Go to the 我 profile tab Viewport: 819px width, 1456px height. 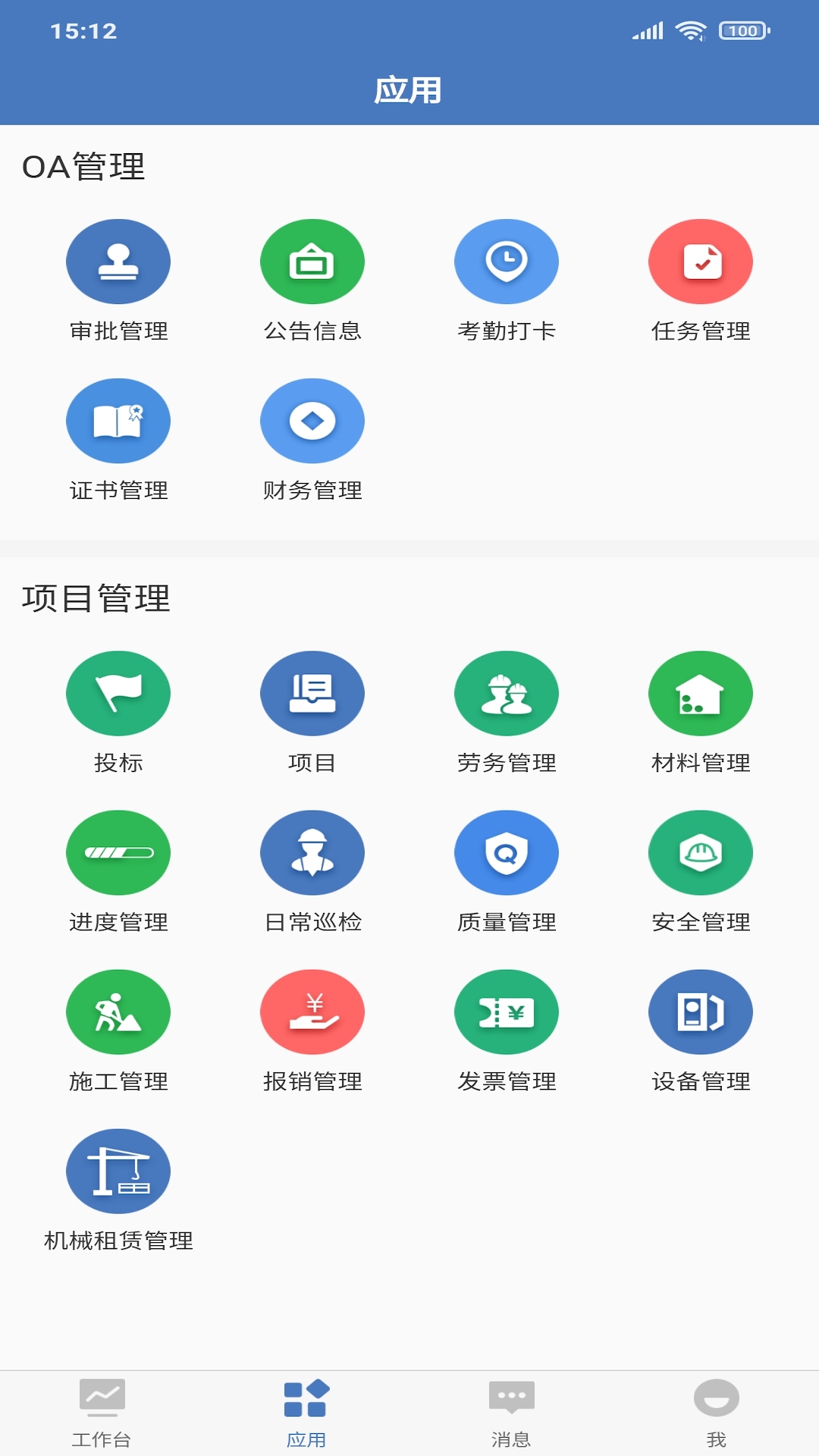pos(717,1412)
